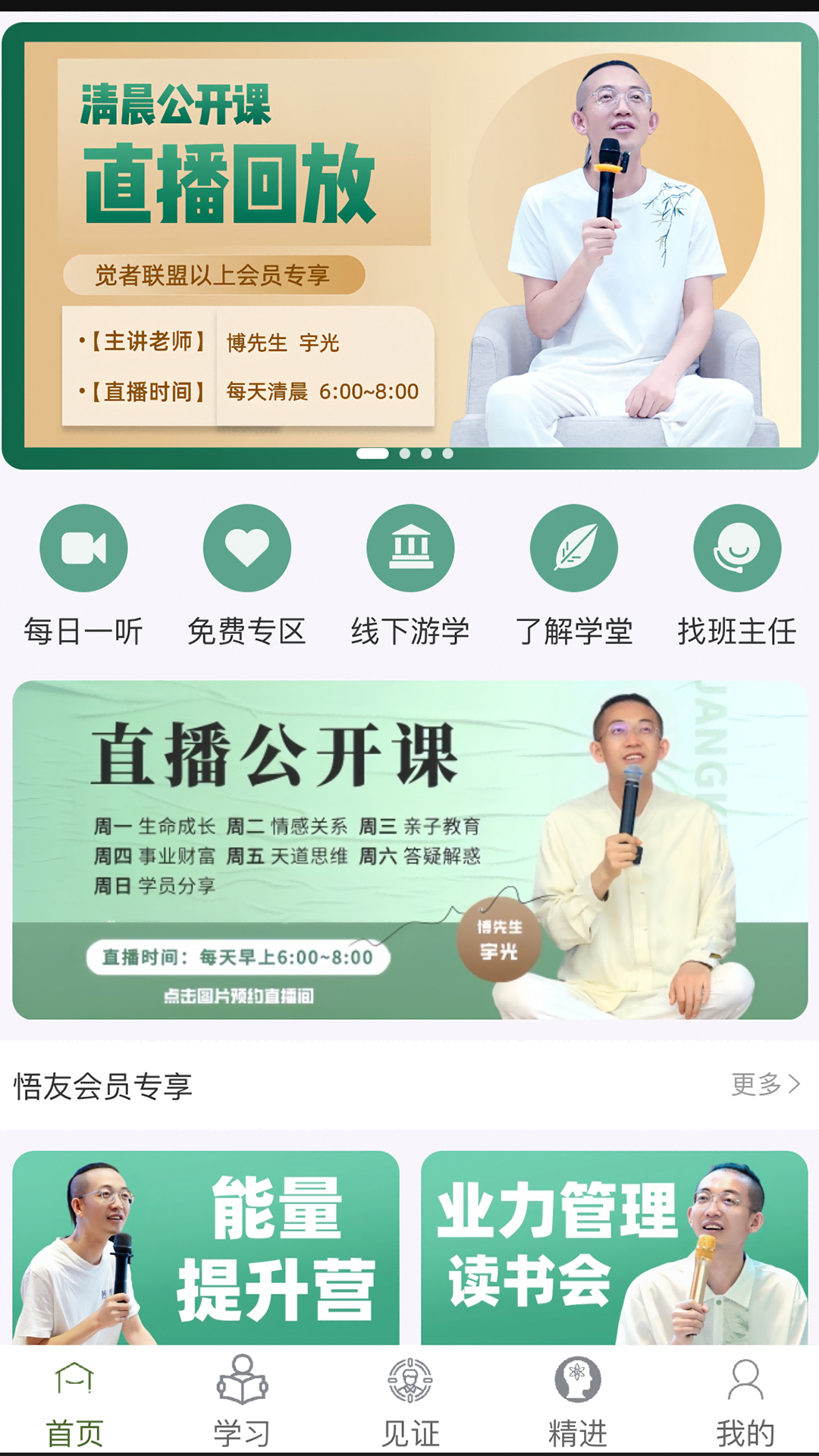Select the 免费专区 free zone icon
The width and height of the screenshot is (819, 1456).
[x=246, y=548]
